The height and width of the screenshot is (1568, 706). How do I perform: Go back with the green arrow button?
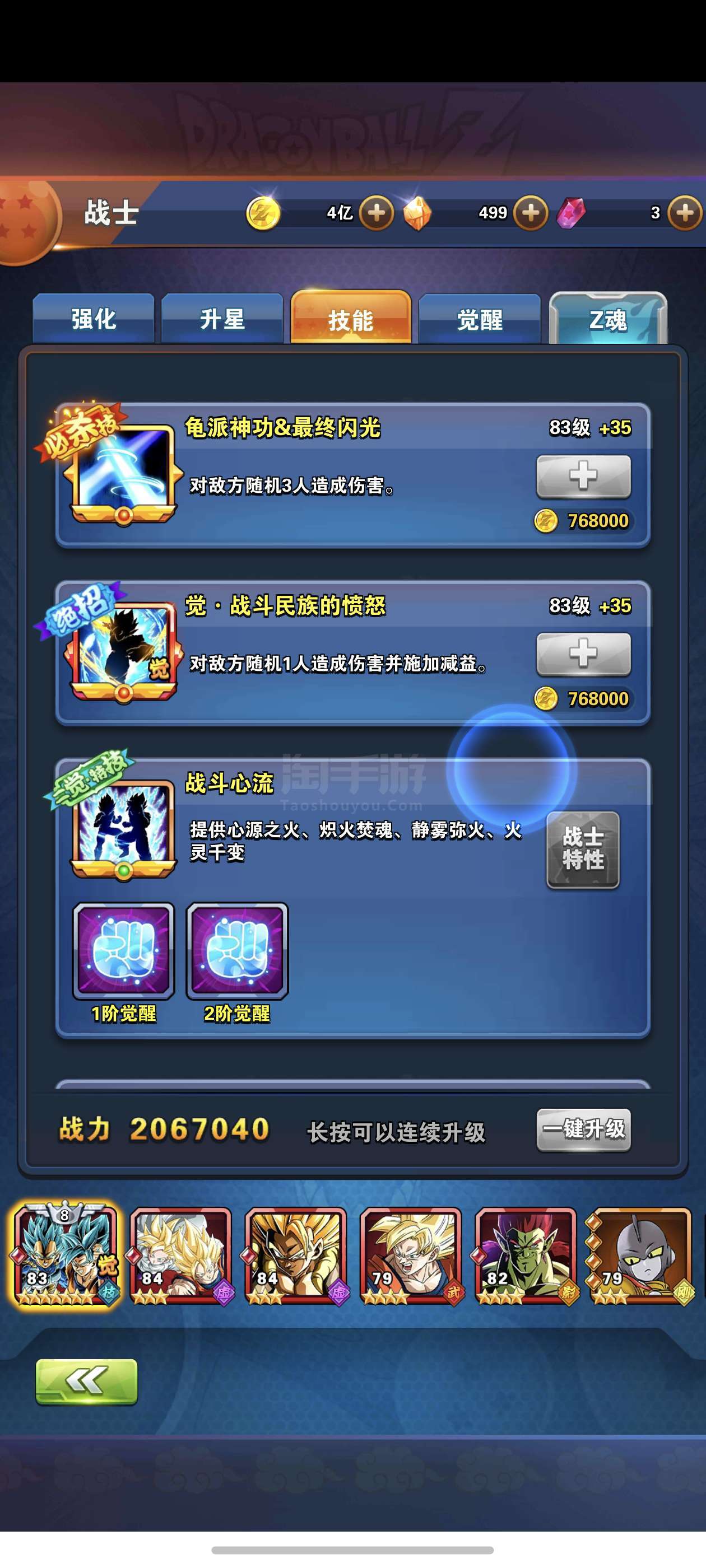coord(86,1381)
